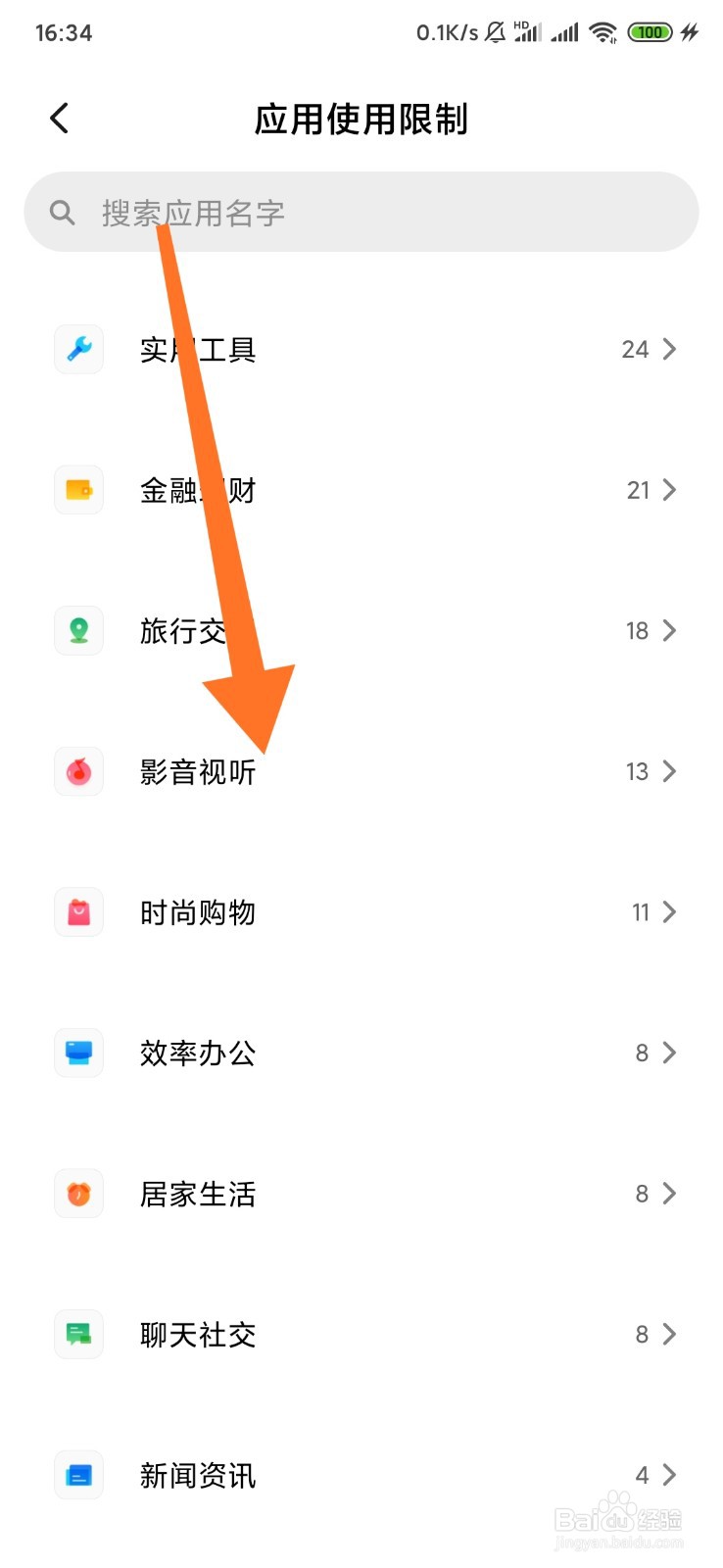The height and width of the screenshot is (1568, 723).
Task: Click the 聊天社交 chat icon
Action: click(78, 1334)
